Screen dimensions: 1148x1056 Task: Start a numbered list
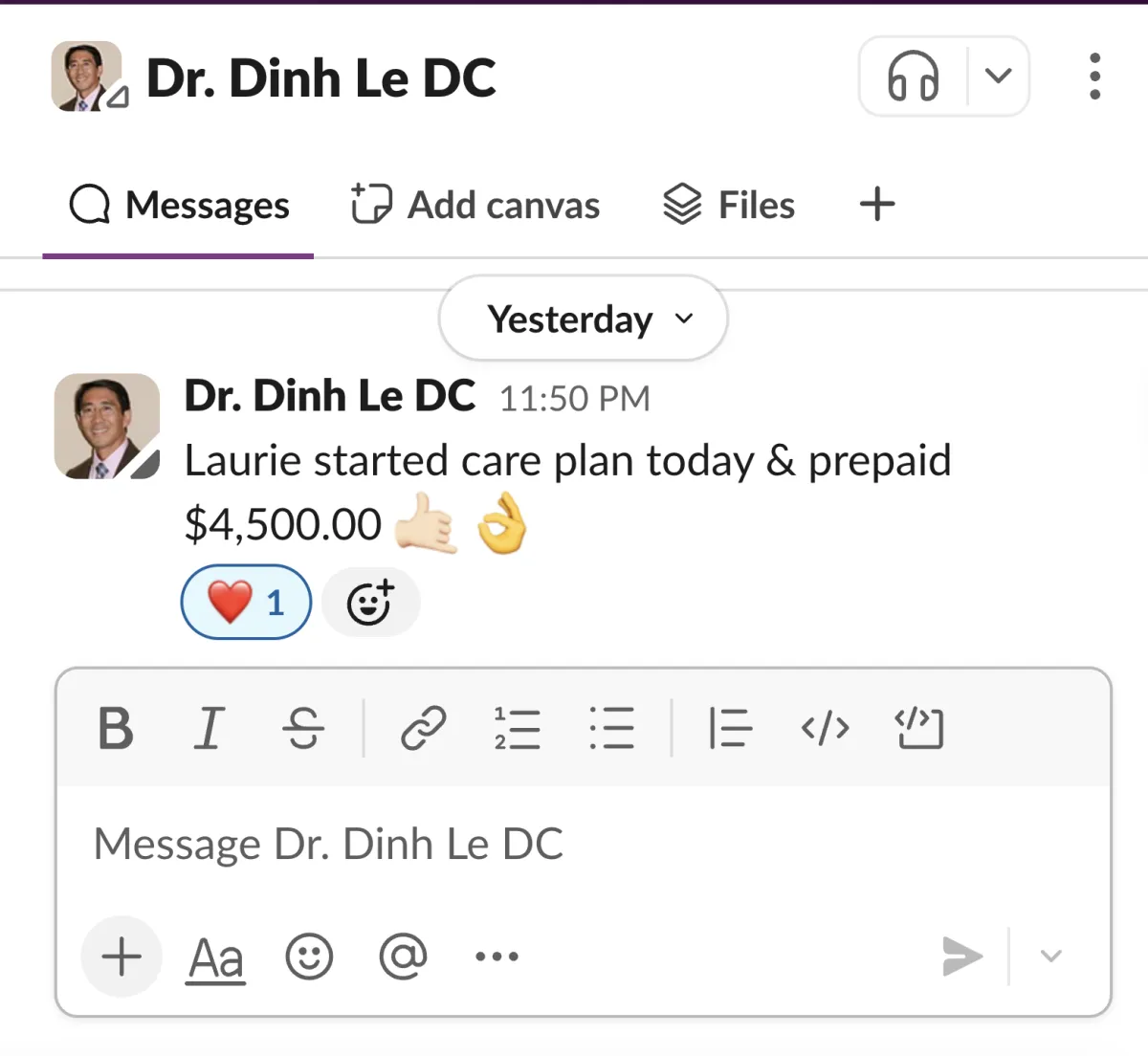518,729
